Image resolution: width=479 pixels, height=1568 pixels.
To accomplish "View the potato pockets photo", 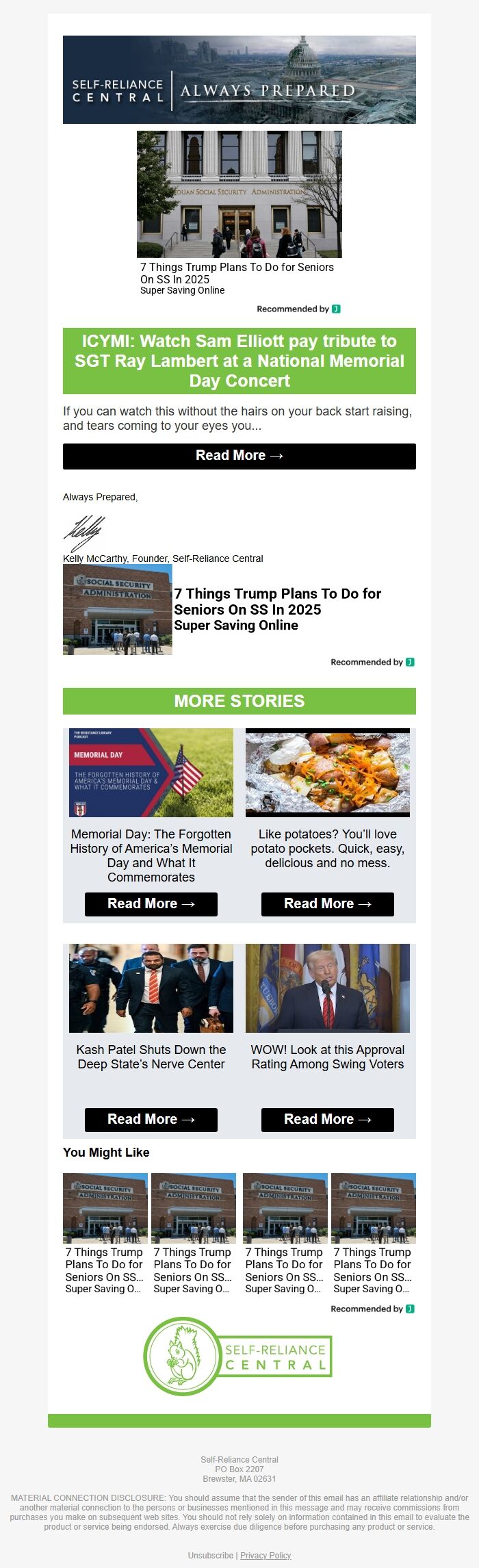I will (328, 773).
